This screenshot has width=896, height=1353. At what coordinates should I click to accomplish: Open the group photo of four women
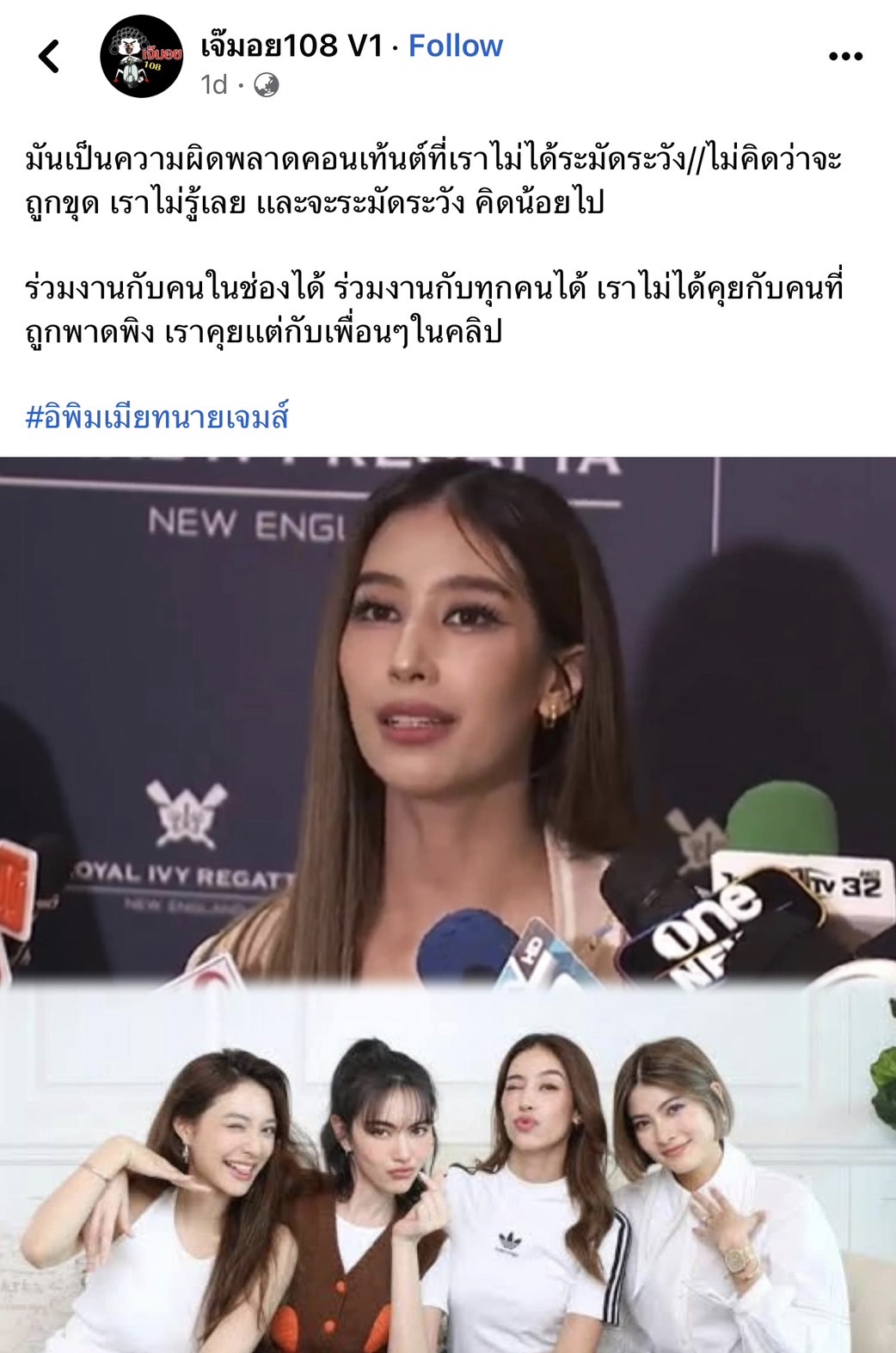pos(448,1170)
